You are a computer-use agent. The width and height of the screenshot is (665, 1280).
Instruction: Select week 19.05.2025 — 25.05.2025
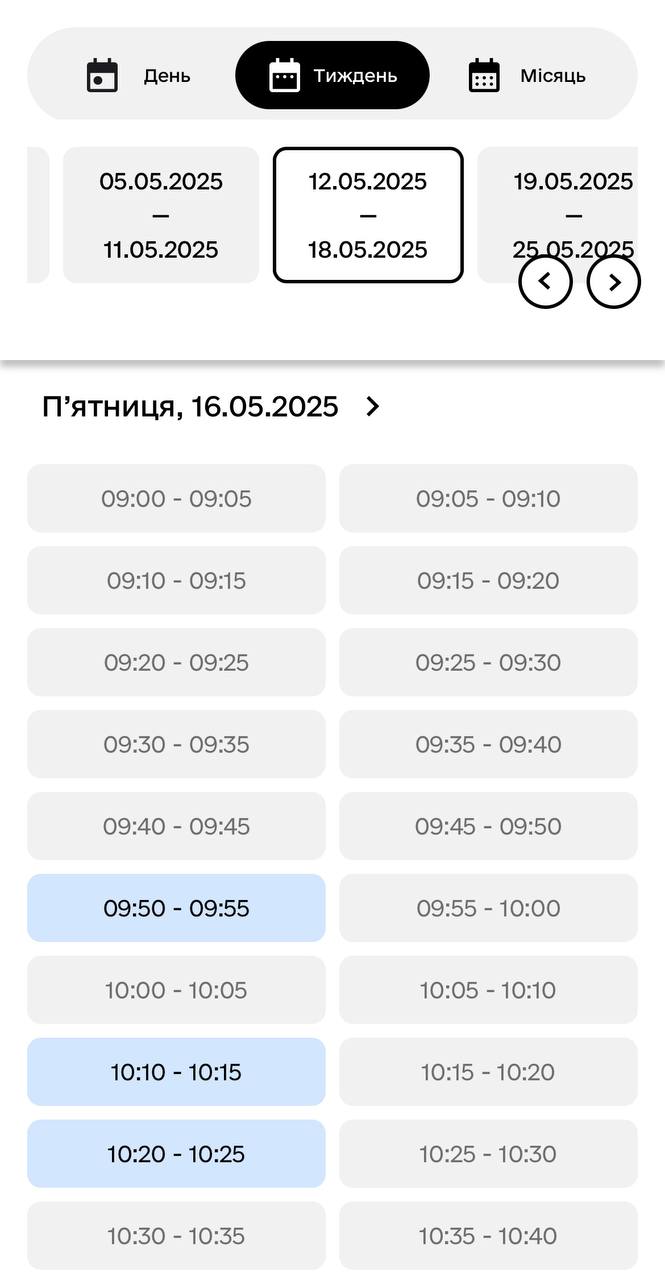pos(558,215)
